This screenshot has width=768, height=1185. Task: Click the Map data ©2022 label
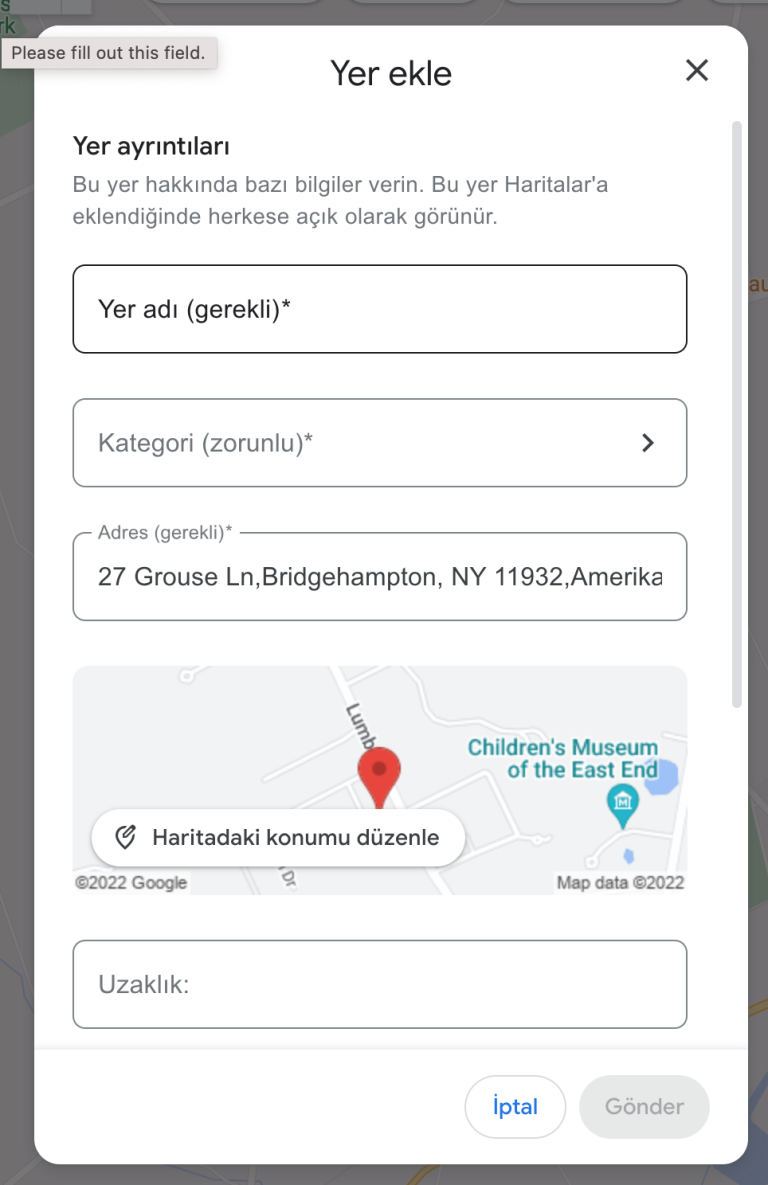tap(621, 881)
